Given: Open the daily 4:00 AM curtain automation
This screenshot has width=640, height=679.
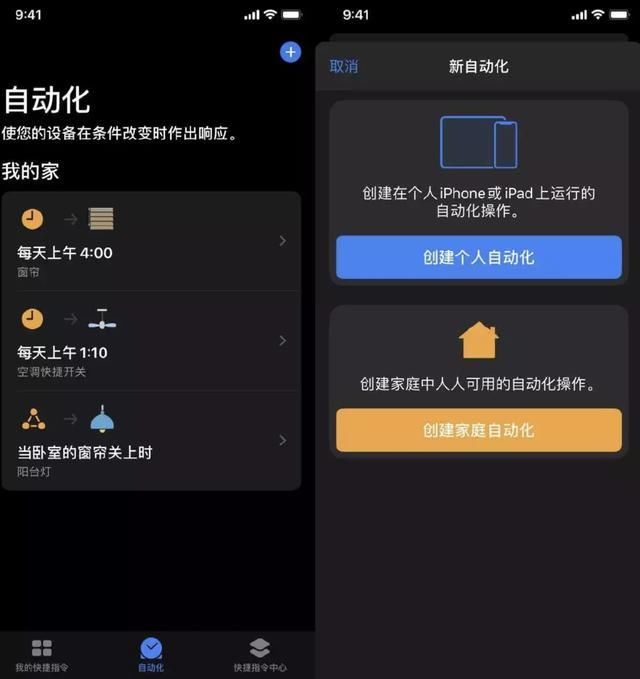Looking at the screenshot, I should [x=150, y=241].
